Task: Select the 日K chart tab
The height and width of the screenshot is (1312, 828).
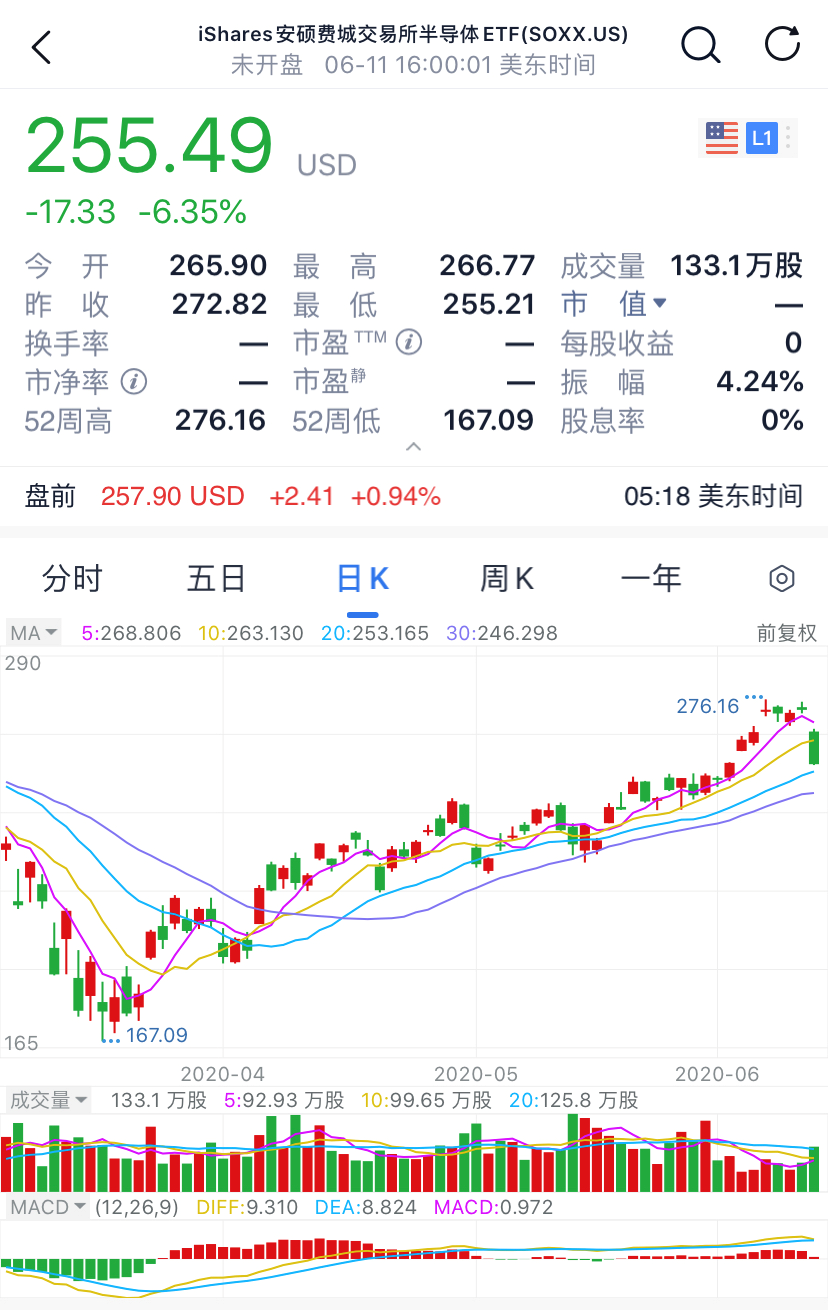Action: (362, 578)
